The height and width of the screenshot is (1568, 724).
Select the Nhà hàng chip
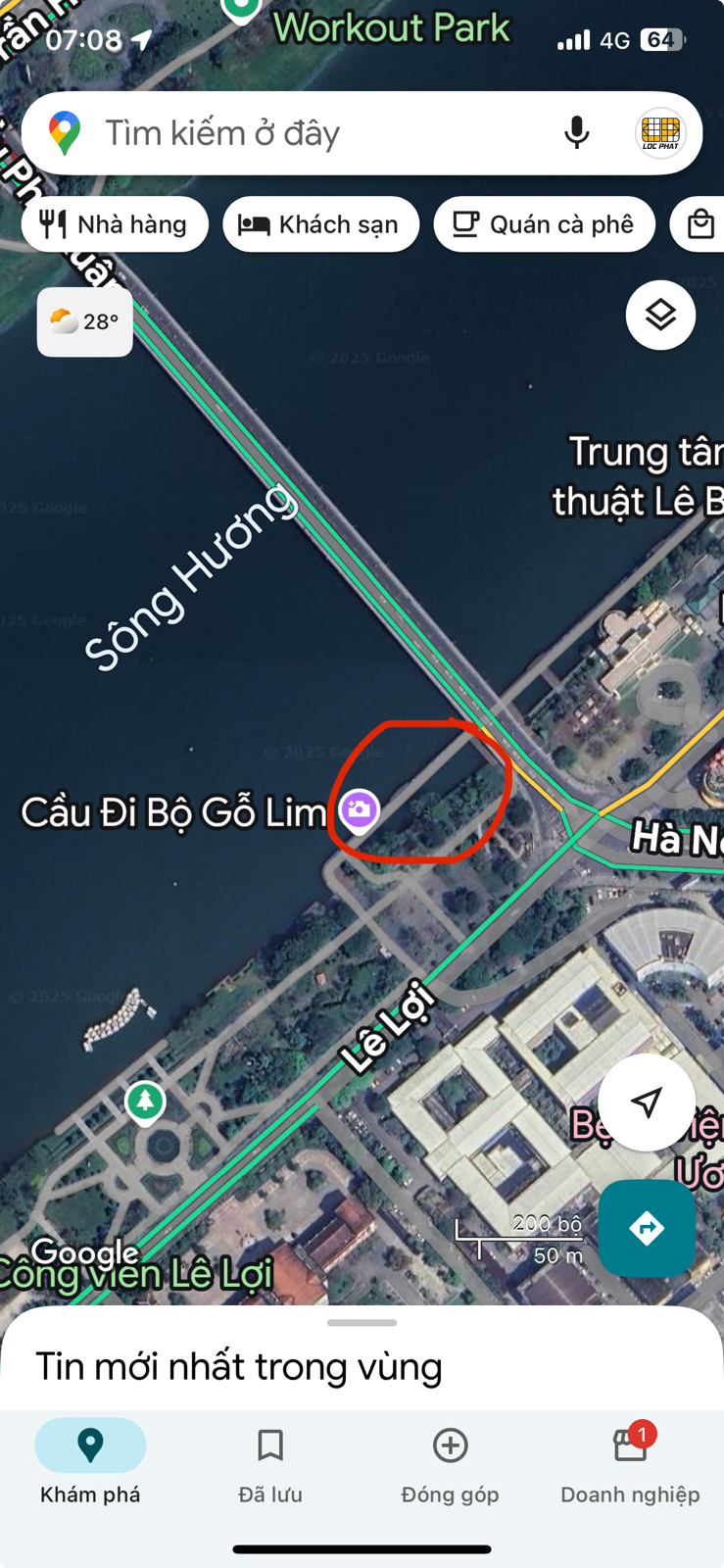[x=115, y=224]
